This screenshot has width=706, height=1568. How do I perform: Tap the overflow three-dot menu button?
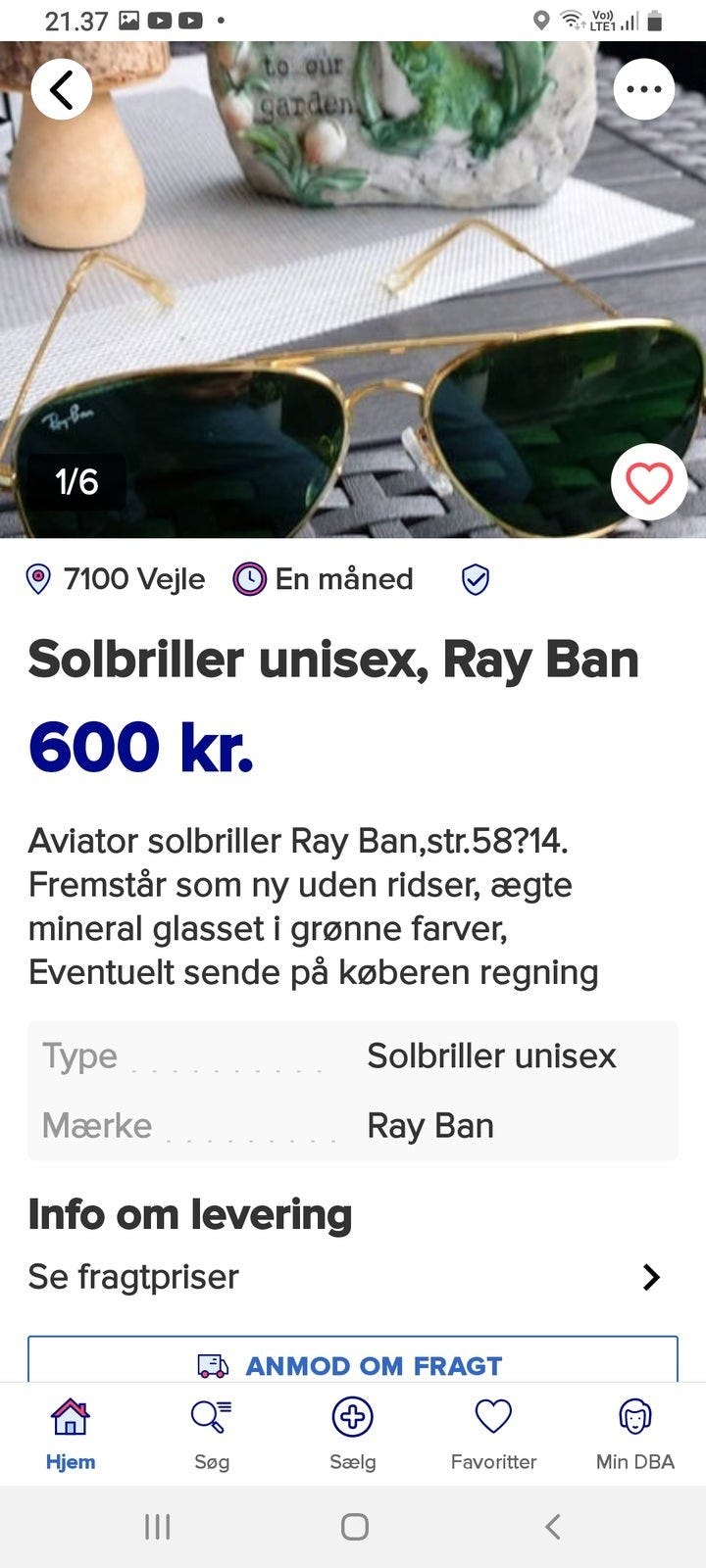tap(643, 88)
